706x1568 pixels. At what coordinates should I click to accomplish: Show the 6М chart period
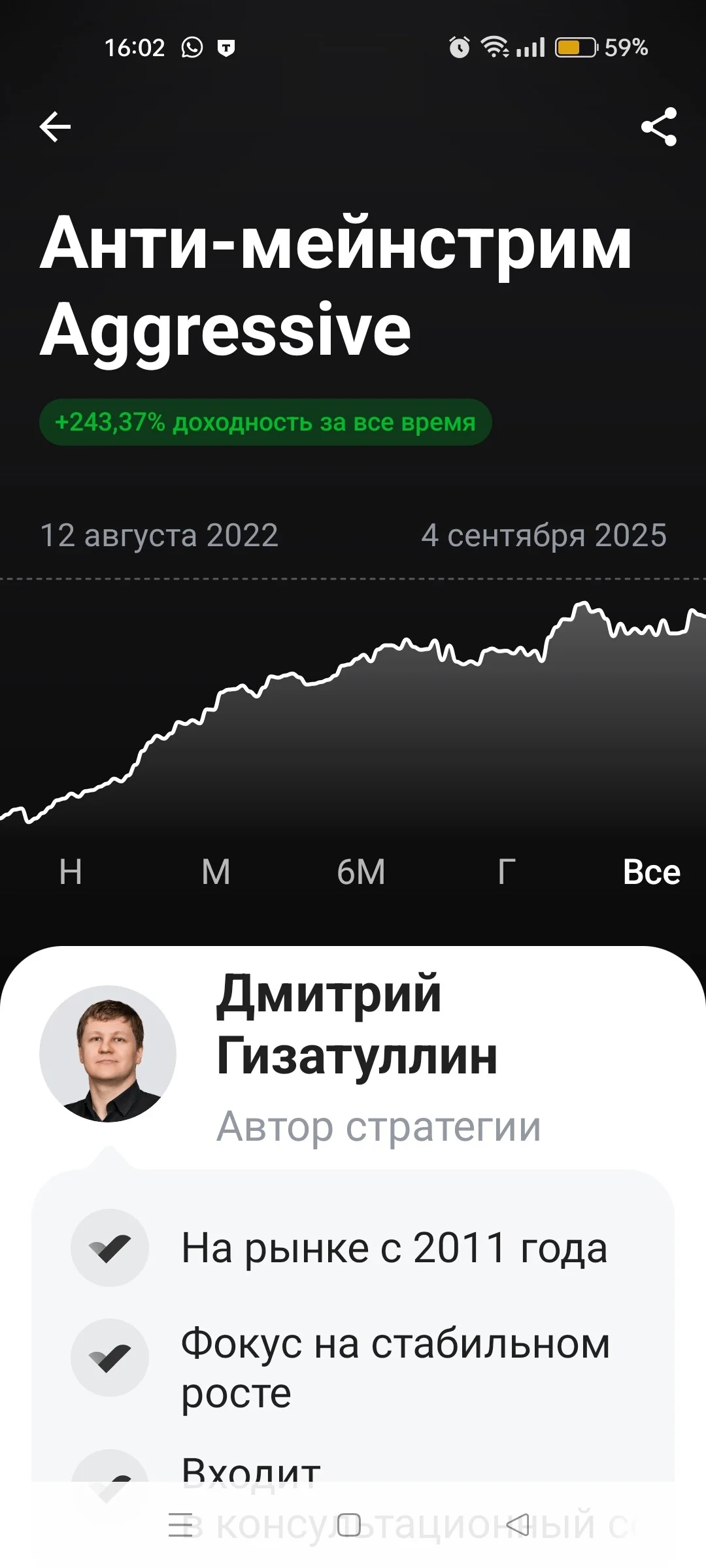pos(361,872)
